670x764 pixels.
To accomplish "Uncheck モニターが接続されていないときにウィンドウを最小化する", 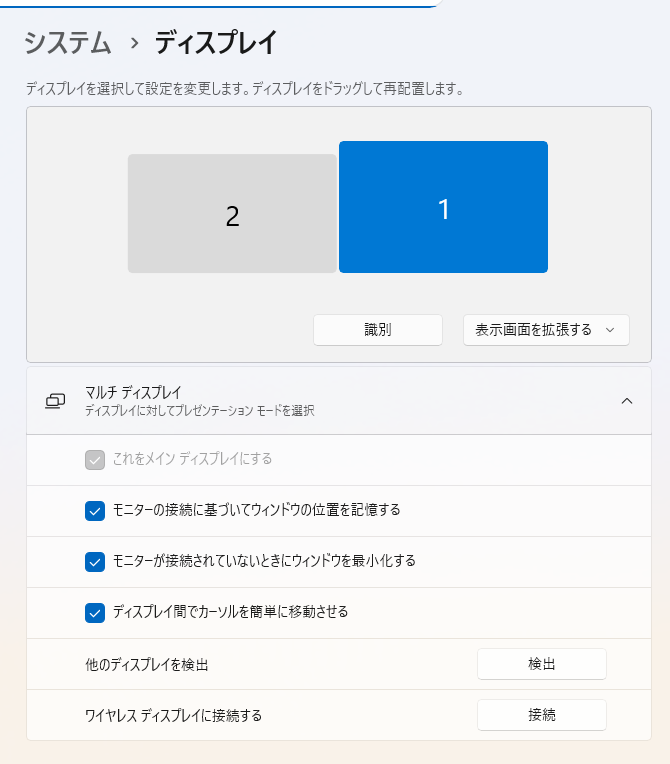I will [x=95, y=562].
